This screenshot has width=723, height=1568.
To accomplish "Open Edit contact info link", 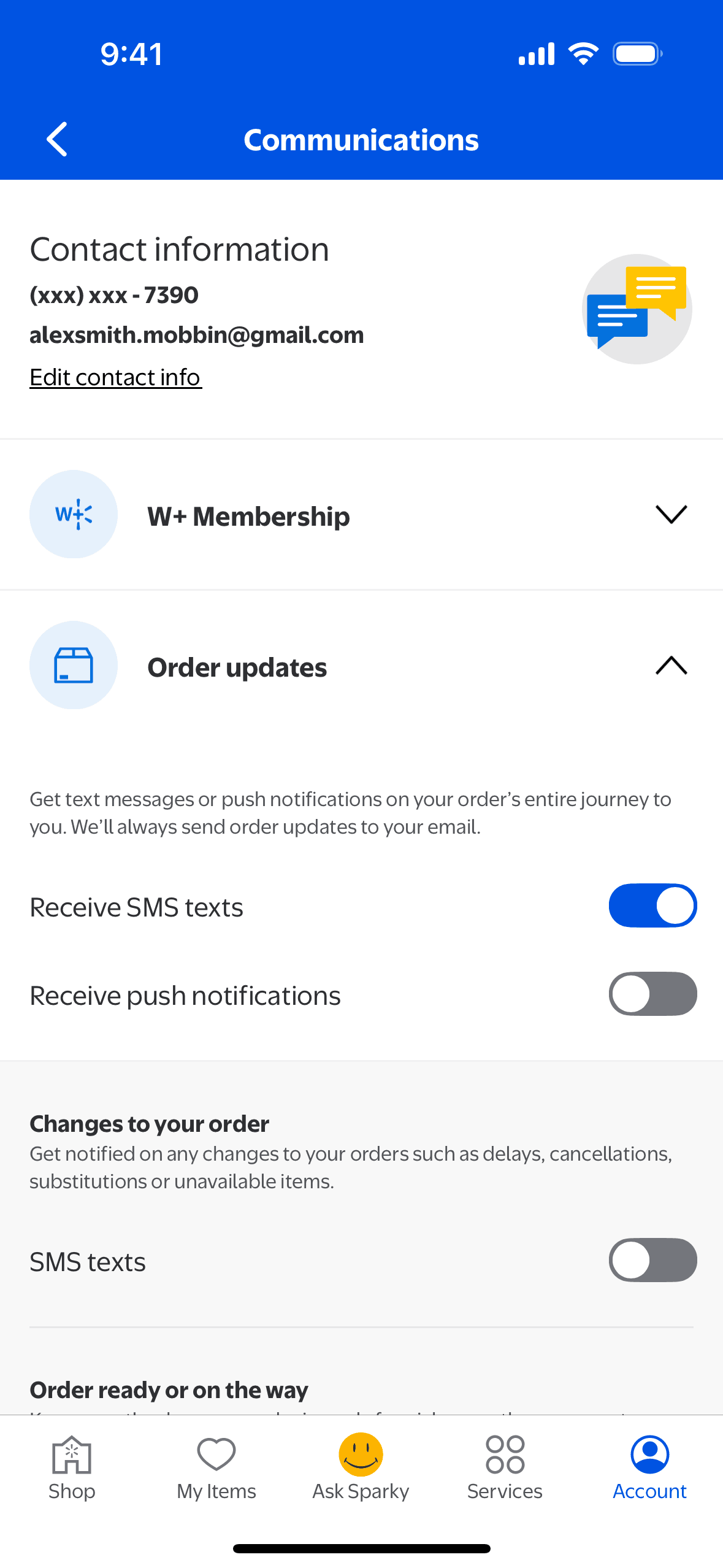I will click(115, 377).
